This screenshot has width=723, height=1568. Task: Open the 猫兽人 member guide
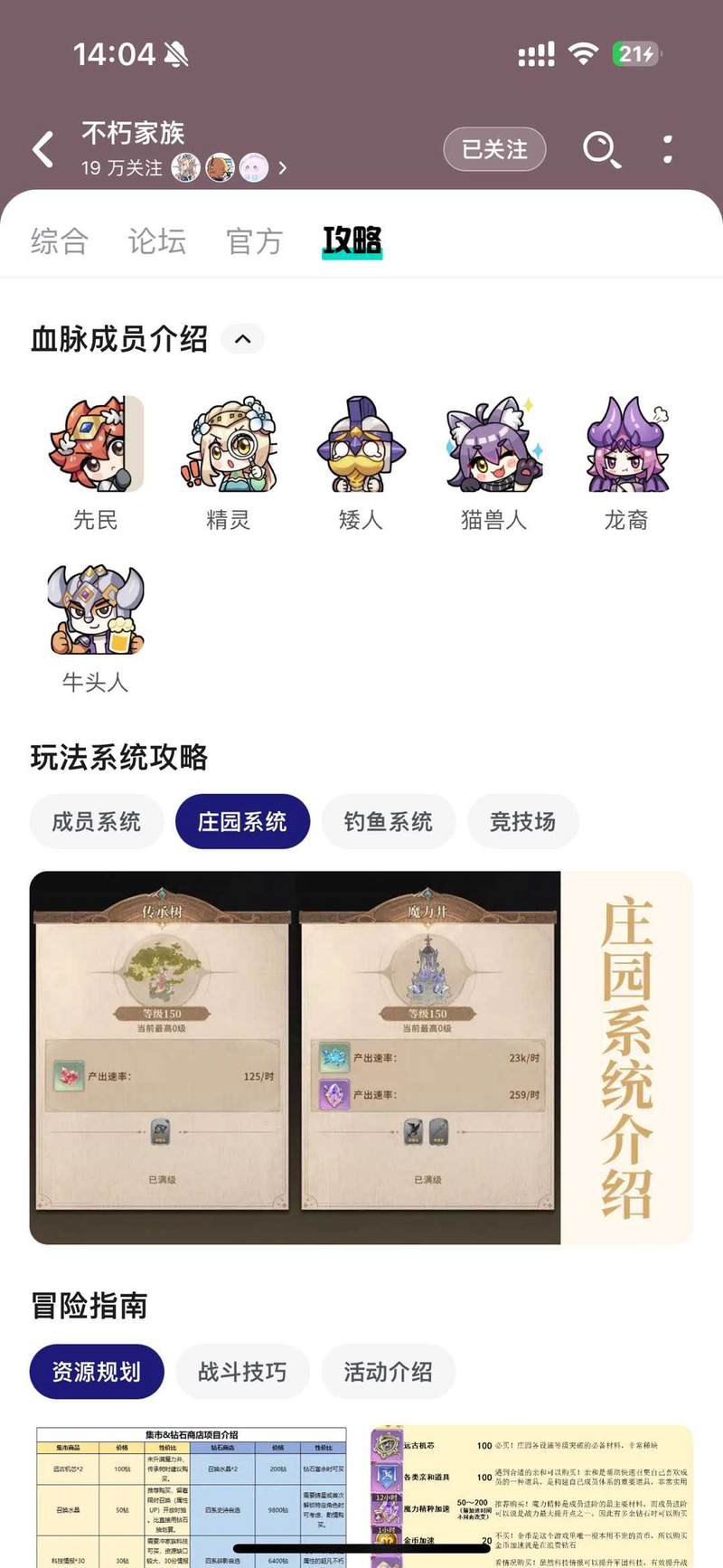(493, 462)
